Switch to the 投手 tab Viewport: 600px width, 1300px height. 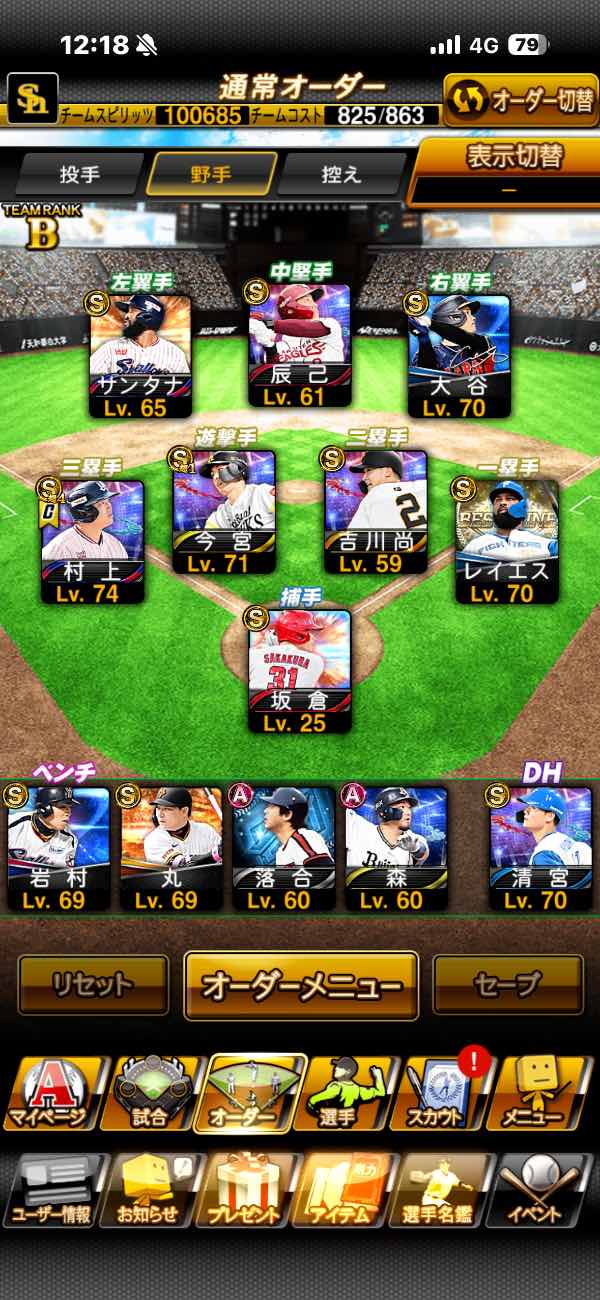click(x=80, y=174)
